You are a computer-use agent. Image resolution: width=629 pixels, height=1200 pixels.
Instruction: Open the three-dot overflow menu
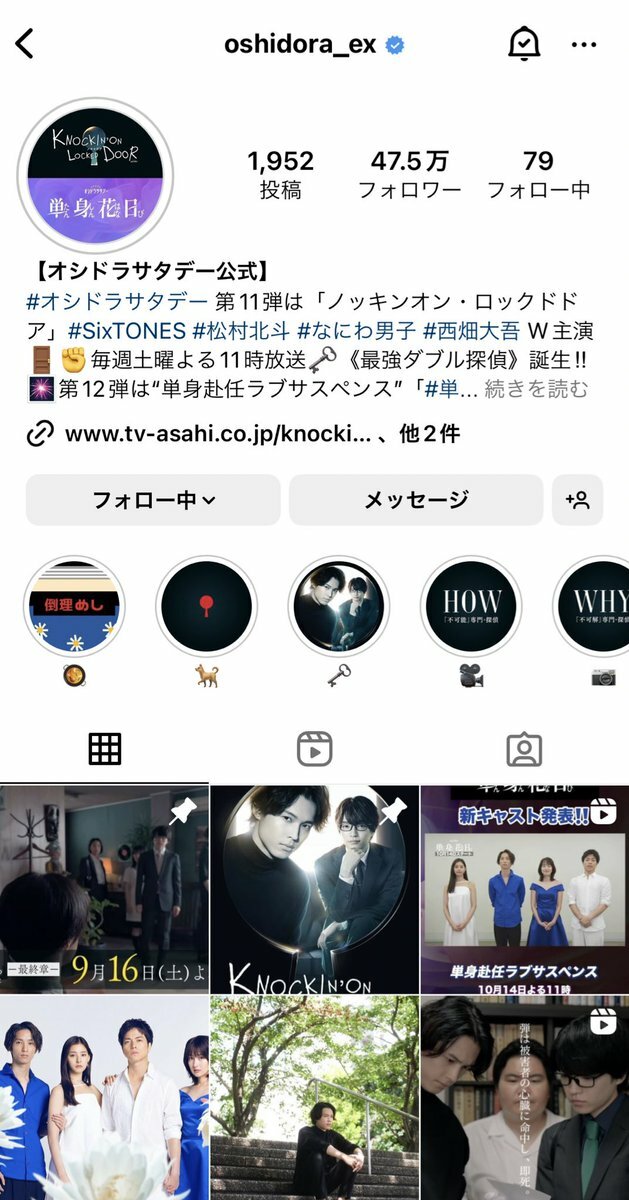coord(583,44)
